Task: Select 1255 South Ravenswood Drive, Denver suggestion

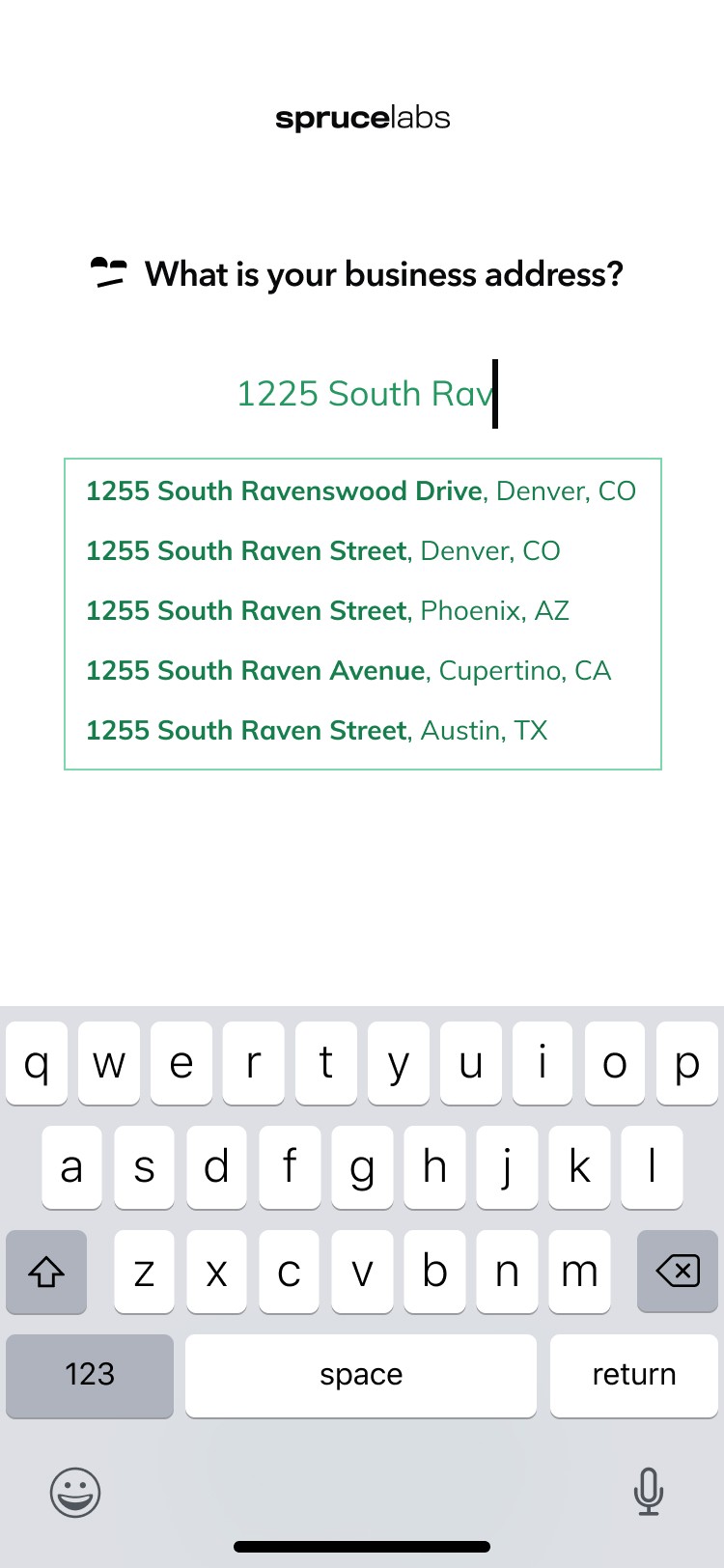Action: (x=361, y=490)
